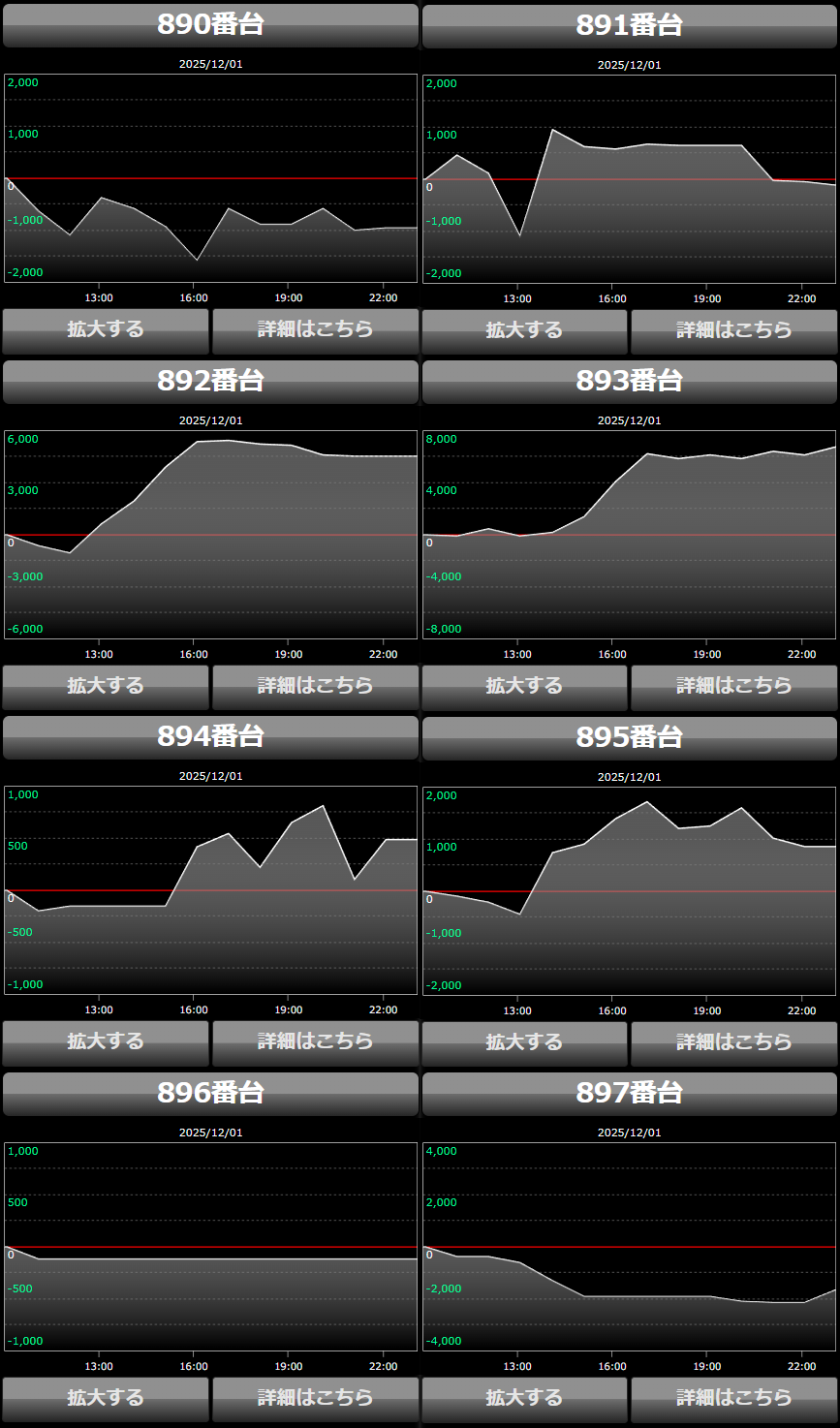Screen dimensions: 840x1428
Task: Tap 拡大する under machine 890番台
Action: 105,330
